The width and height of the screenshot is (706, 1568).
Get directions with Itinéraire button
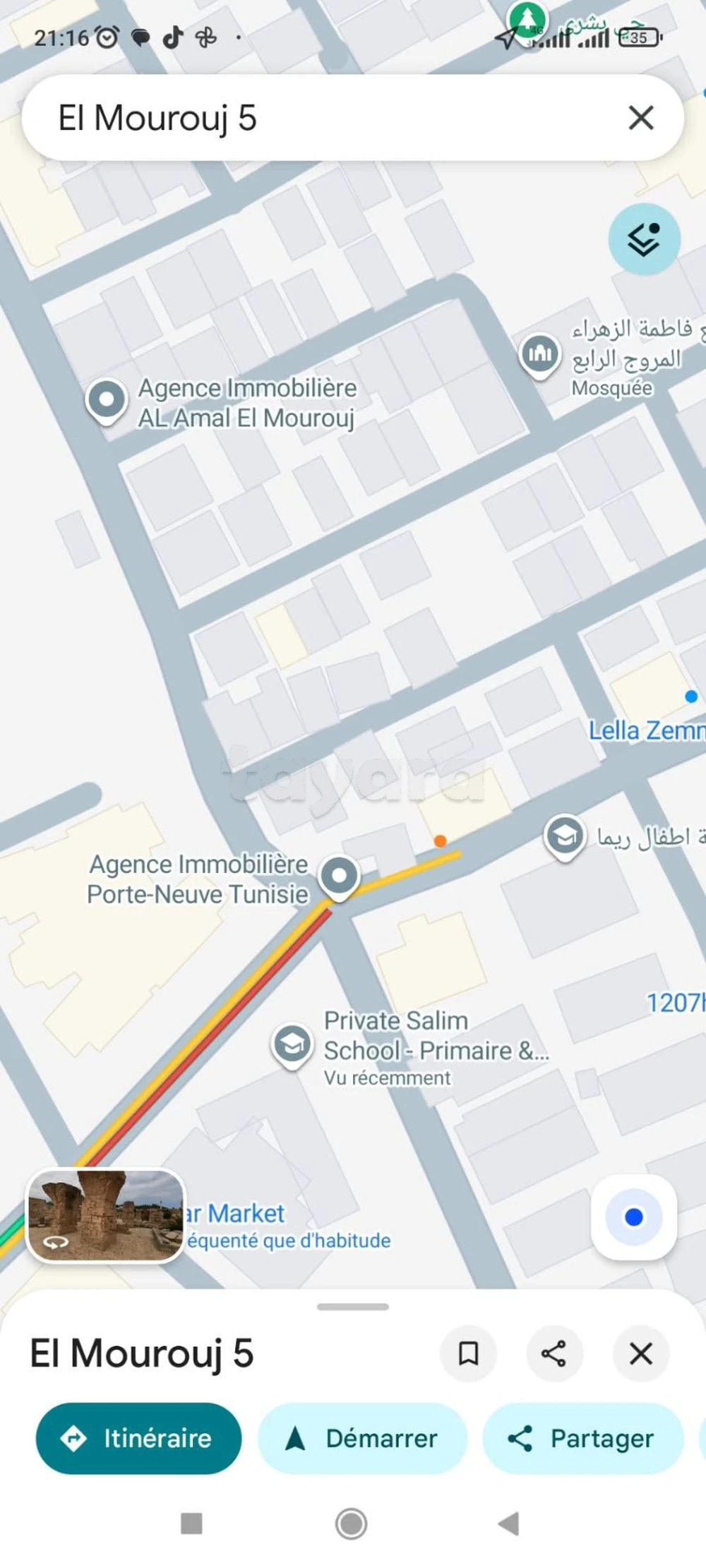138,1439
